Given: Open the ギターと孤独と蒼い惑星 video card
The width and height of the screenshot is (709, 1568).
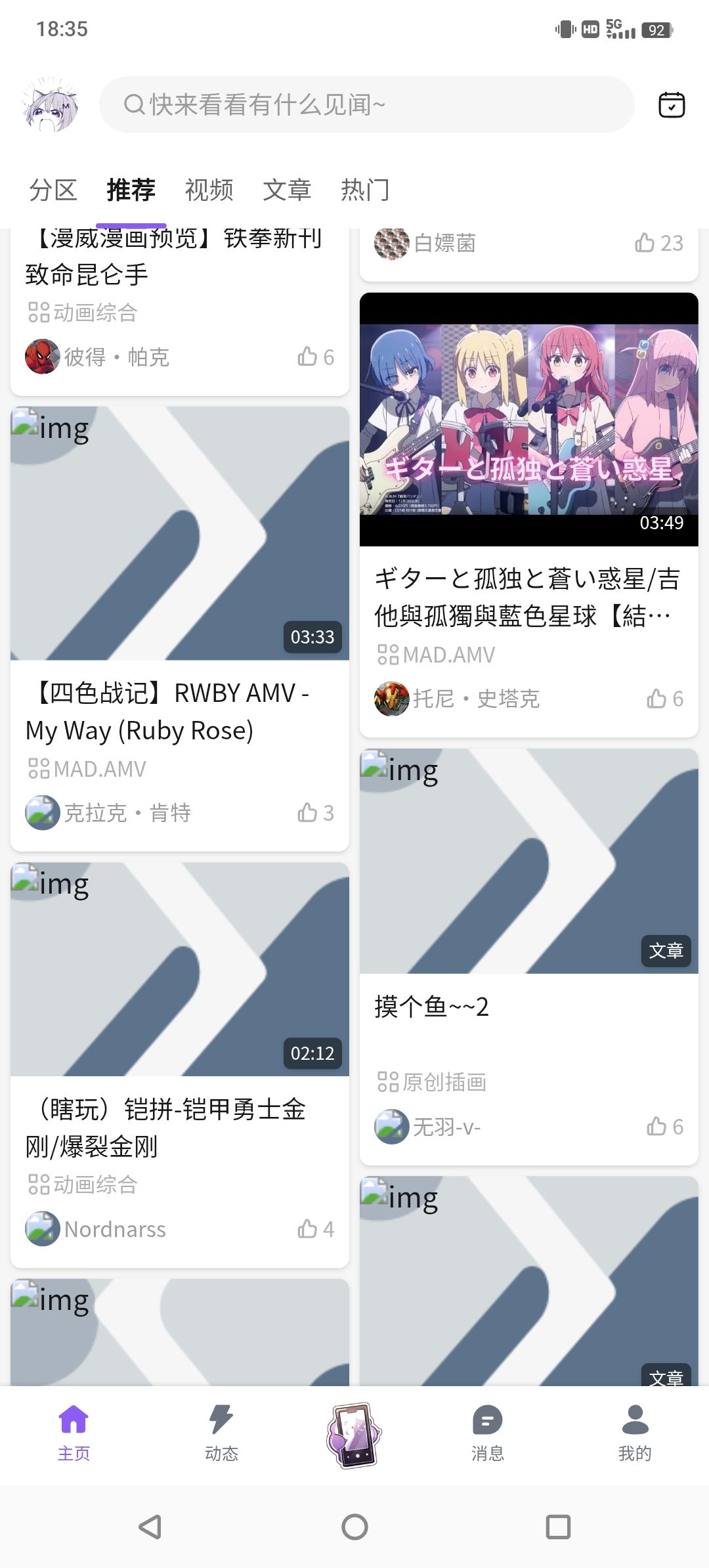Looking at the screenshot, I should 528,420.
